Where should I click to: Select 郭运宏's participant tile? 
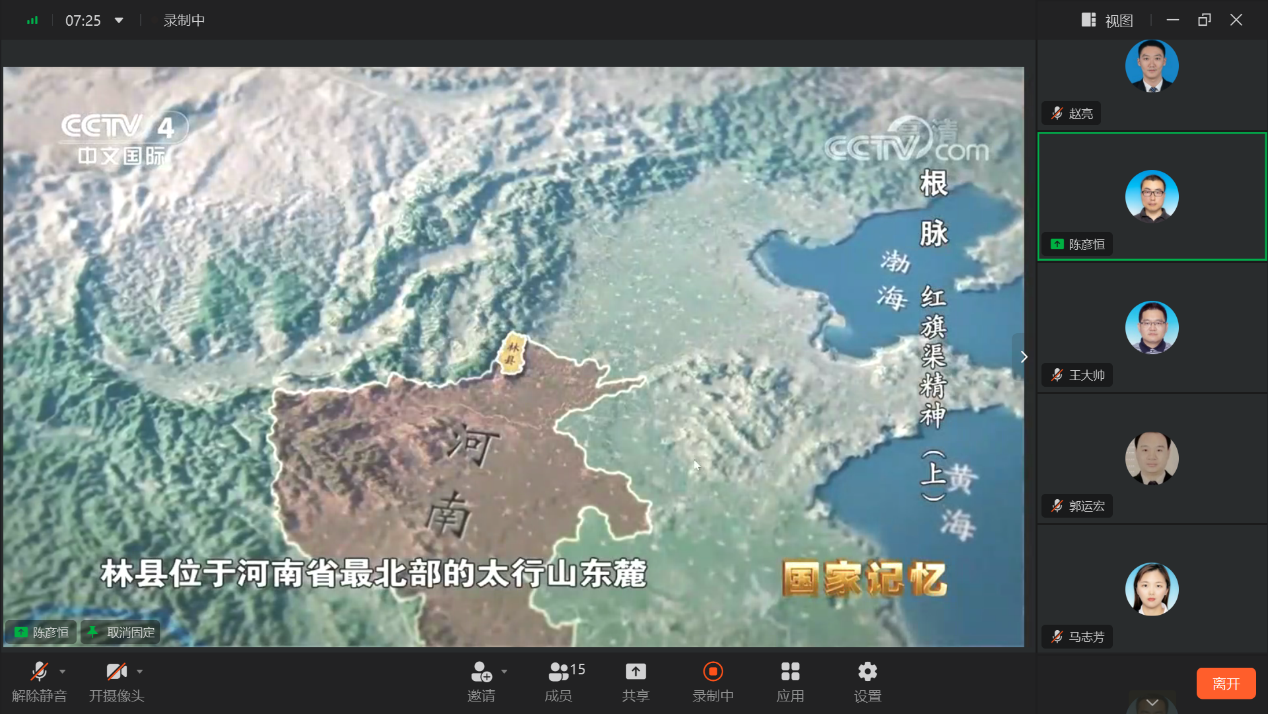click(x=1151, y=459)
